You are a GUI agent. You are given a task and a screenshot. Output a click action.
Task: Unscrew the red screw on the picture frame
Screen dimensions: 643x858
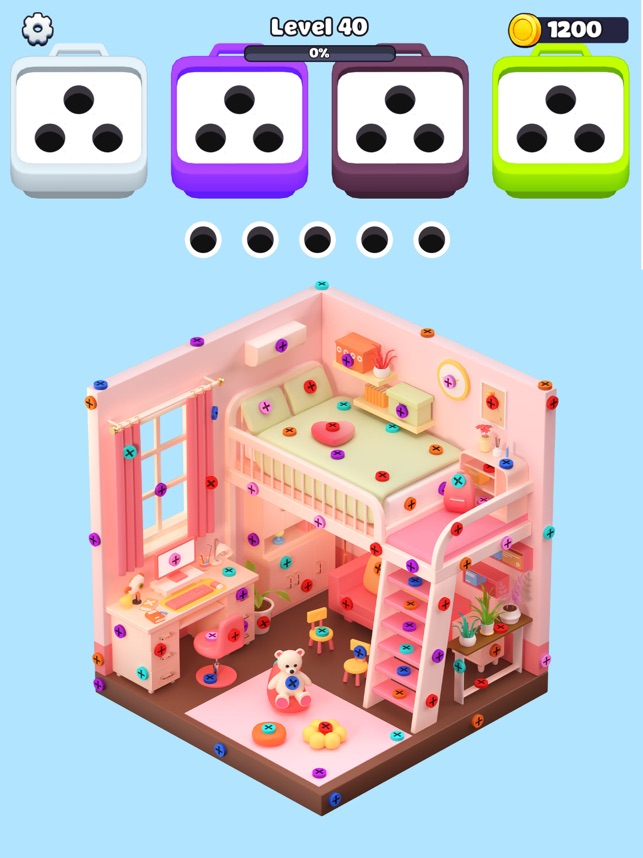[x=492, y=402]
